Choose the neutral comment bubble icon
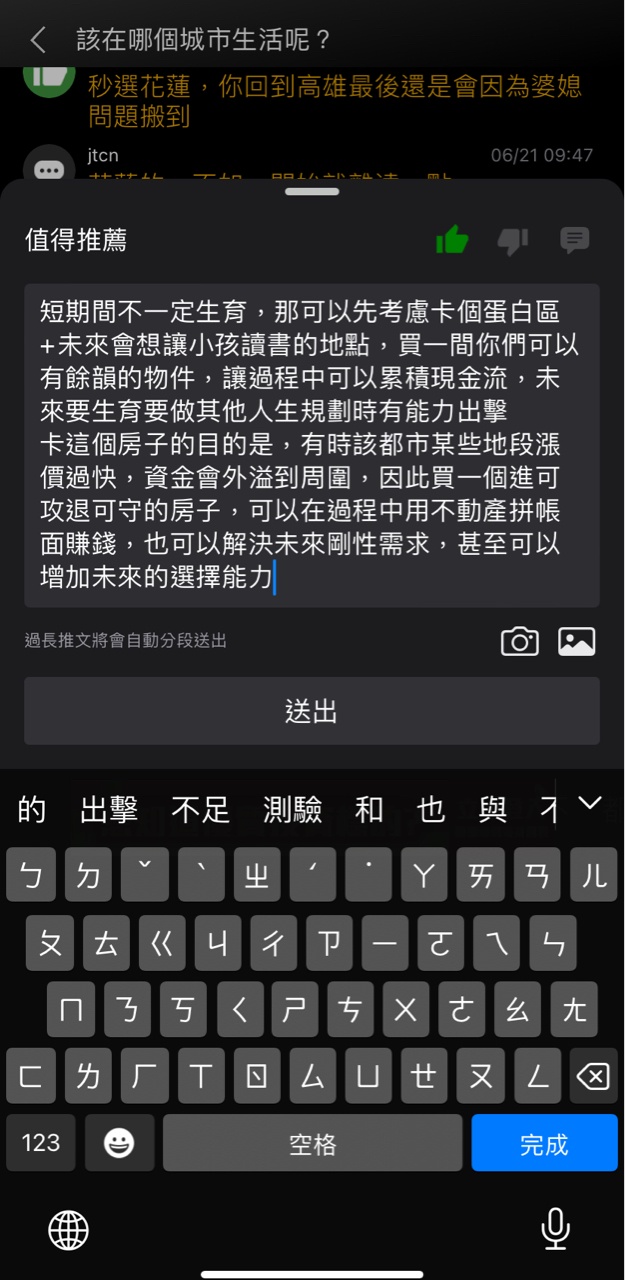The image size is (625, 1280). click(574, 240)
